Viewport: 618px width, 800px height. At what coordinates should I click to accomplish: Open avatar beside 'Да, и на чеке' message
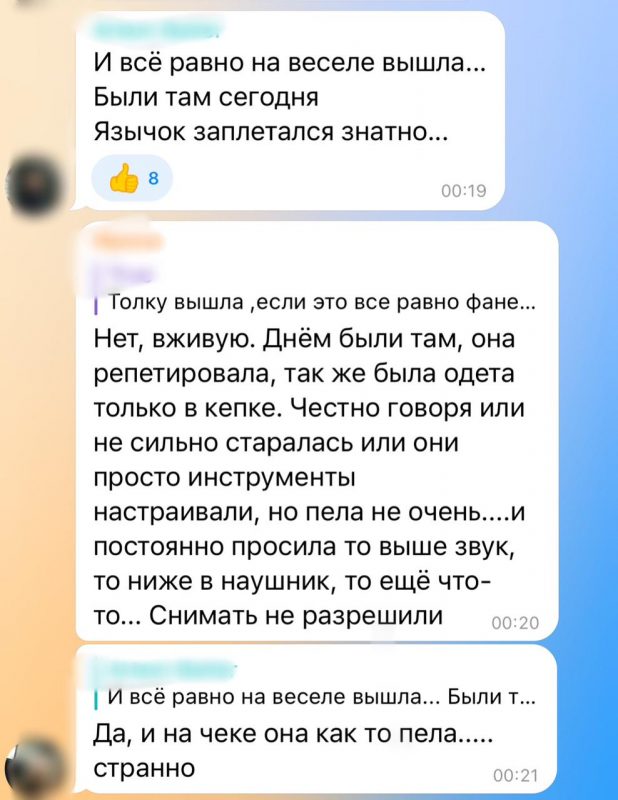(x=37, y=765)
